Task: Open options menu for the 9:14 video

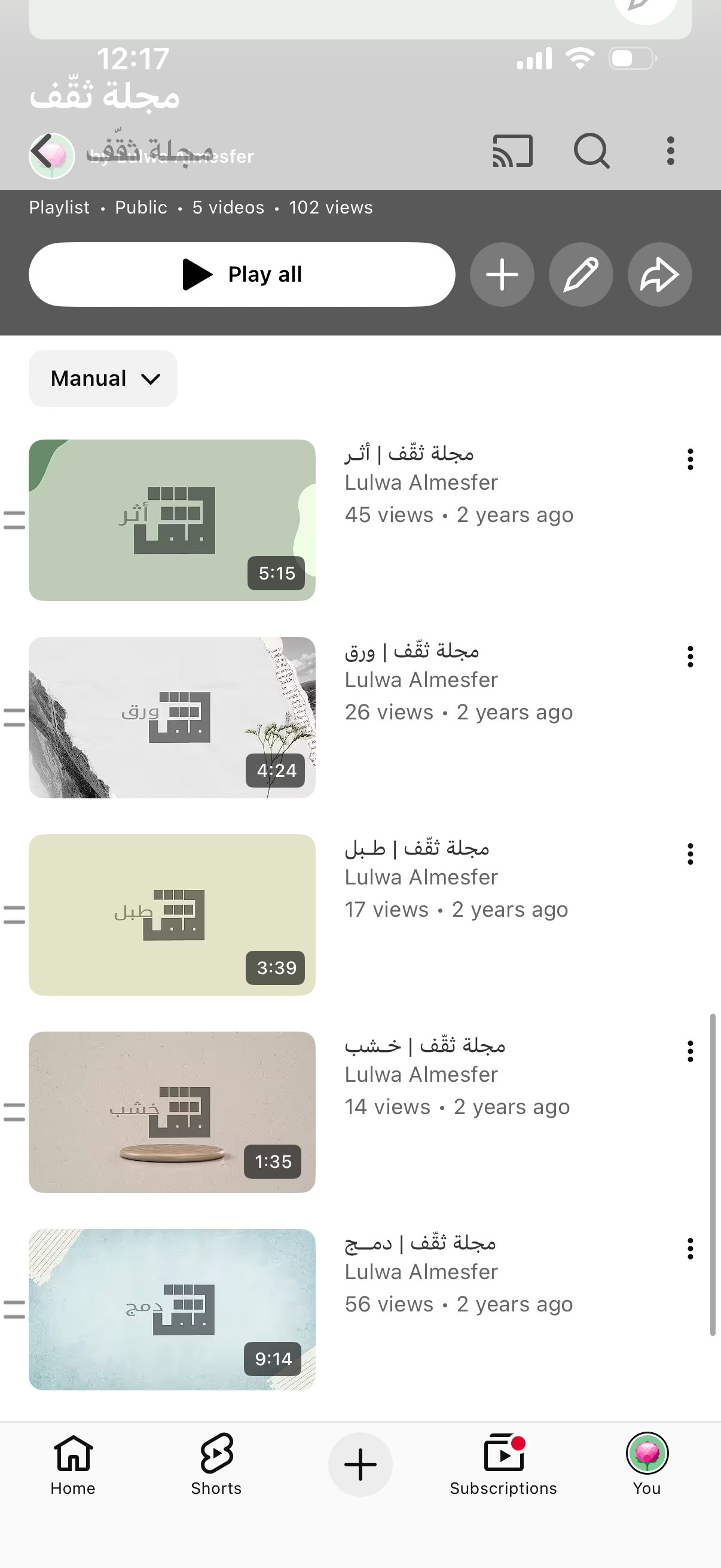Action: (x=690, y=1249)
